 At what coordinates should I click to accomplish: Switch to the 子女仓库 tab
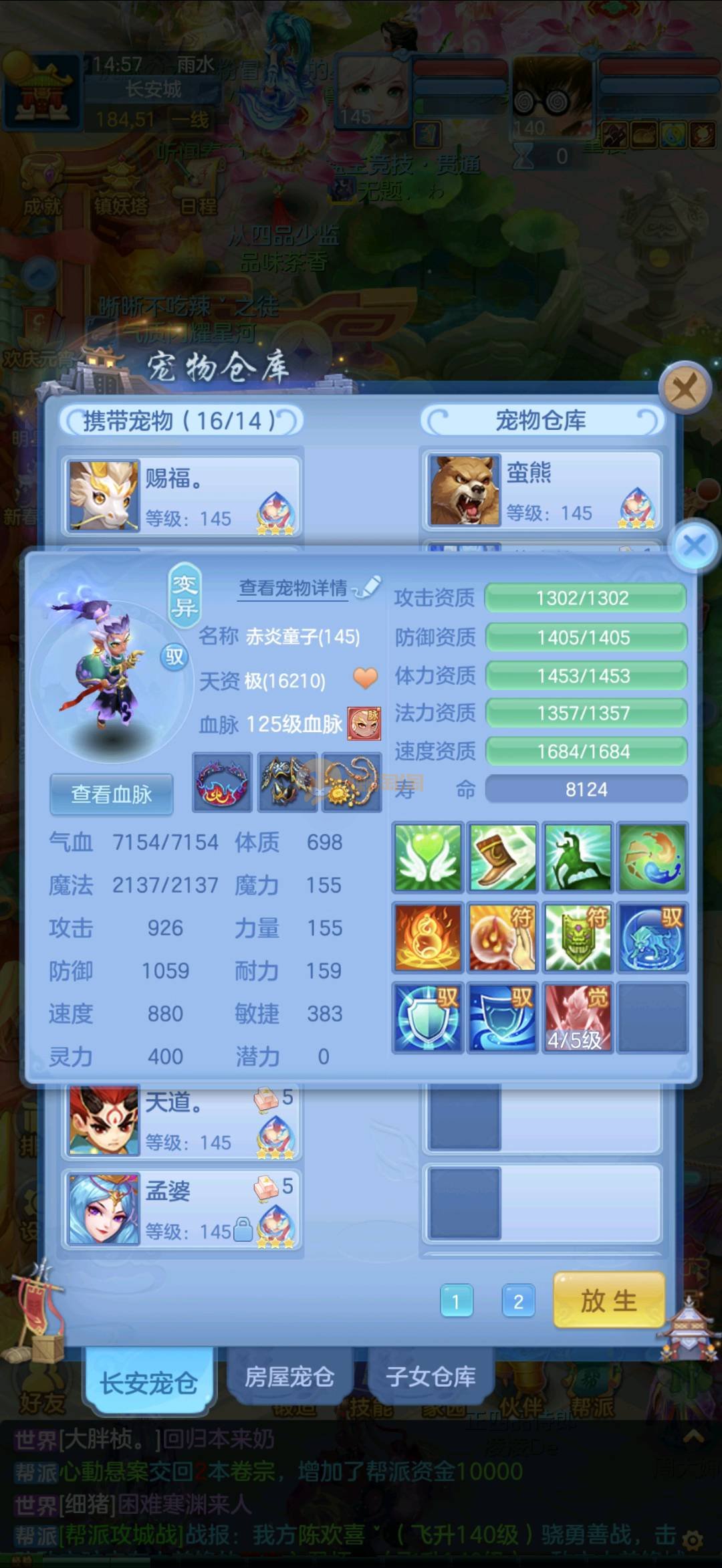point(431,1377)
